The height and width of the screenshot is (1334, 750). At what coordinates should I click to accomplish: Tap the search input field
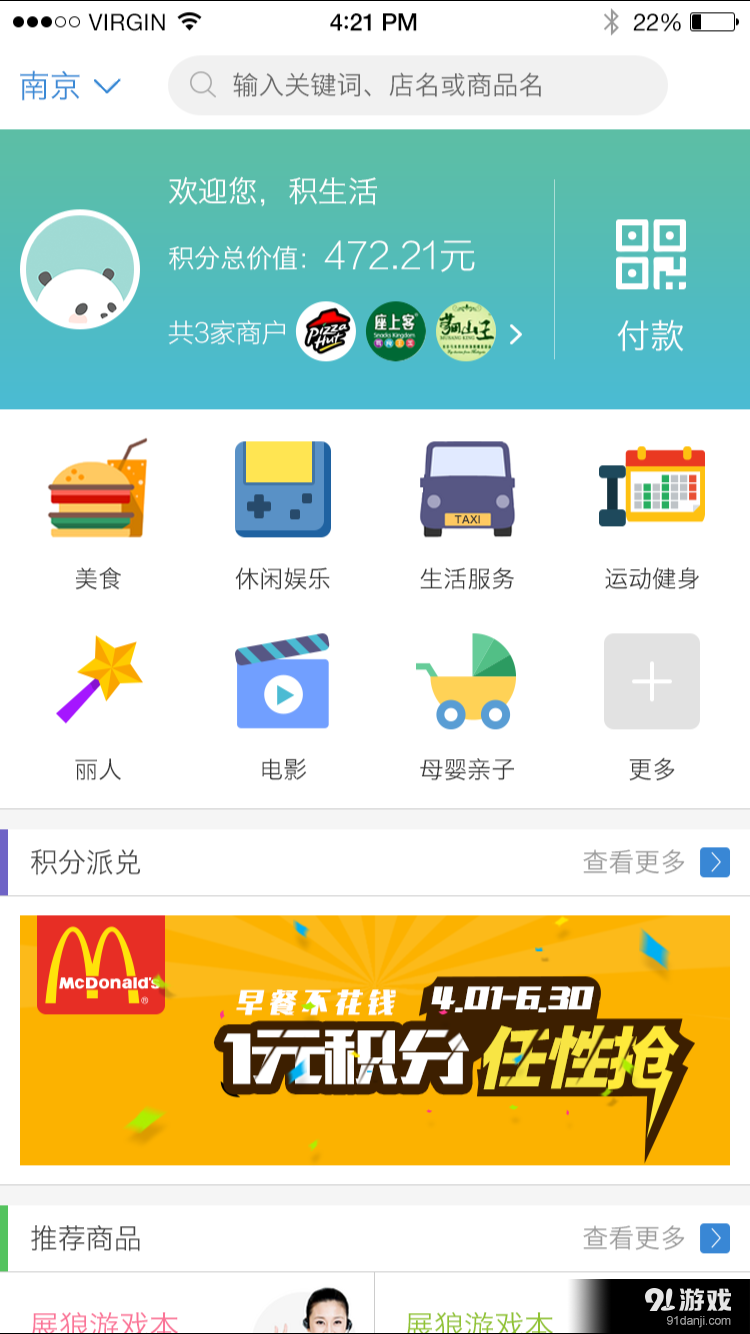418,85
